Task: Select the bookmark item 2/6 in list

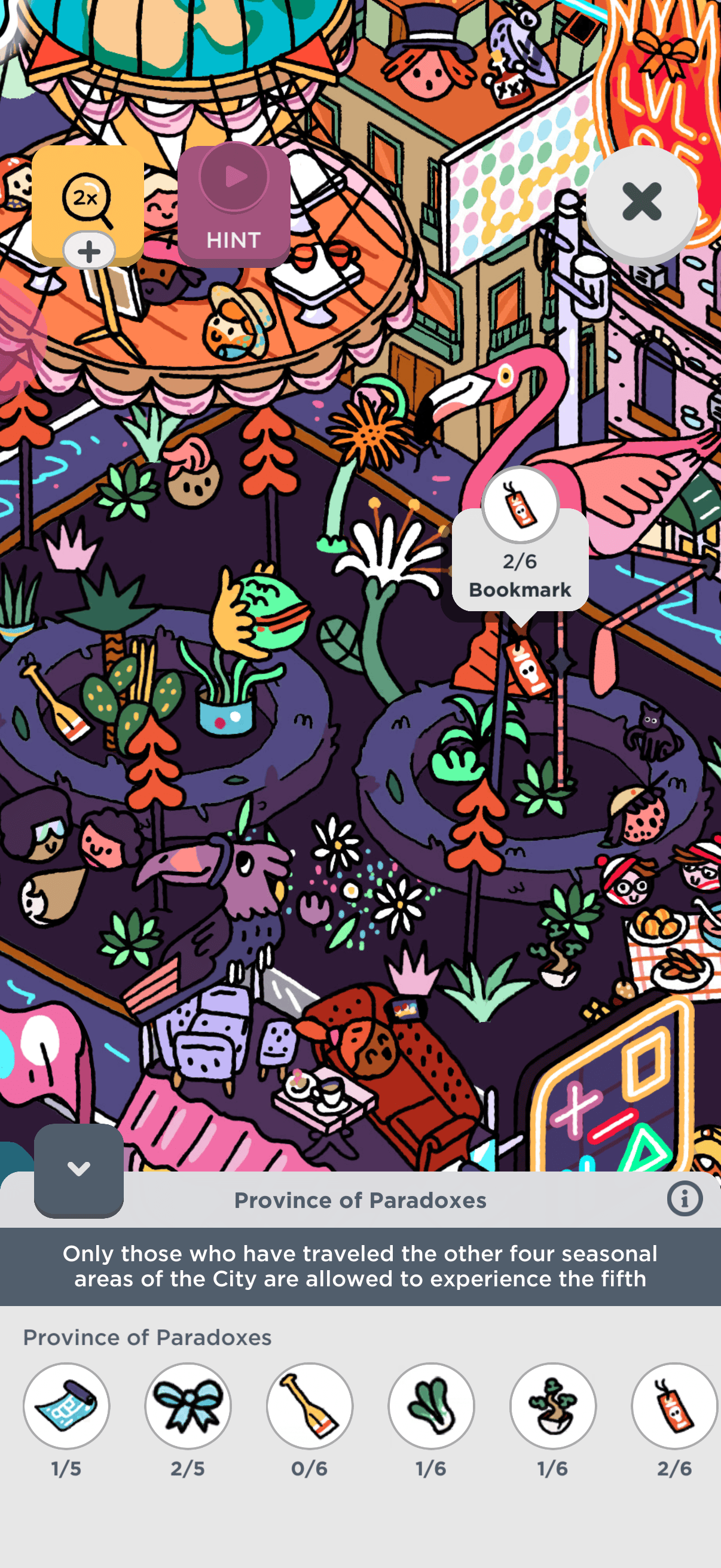Action: point(674,1405)
